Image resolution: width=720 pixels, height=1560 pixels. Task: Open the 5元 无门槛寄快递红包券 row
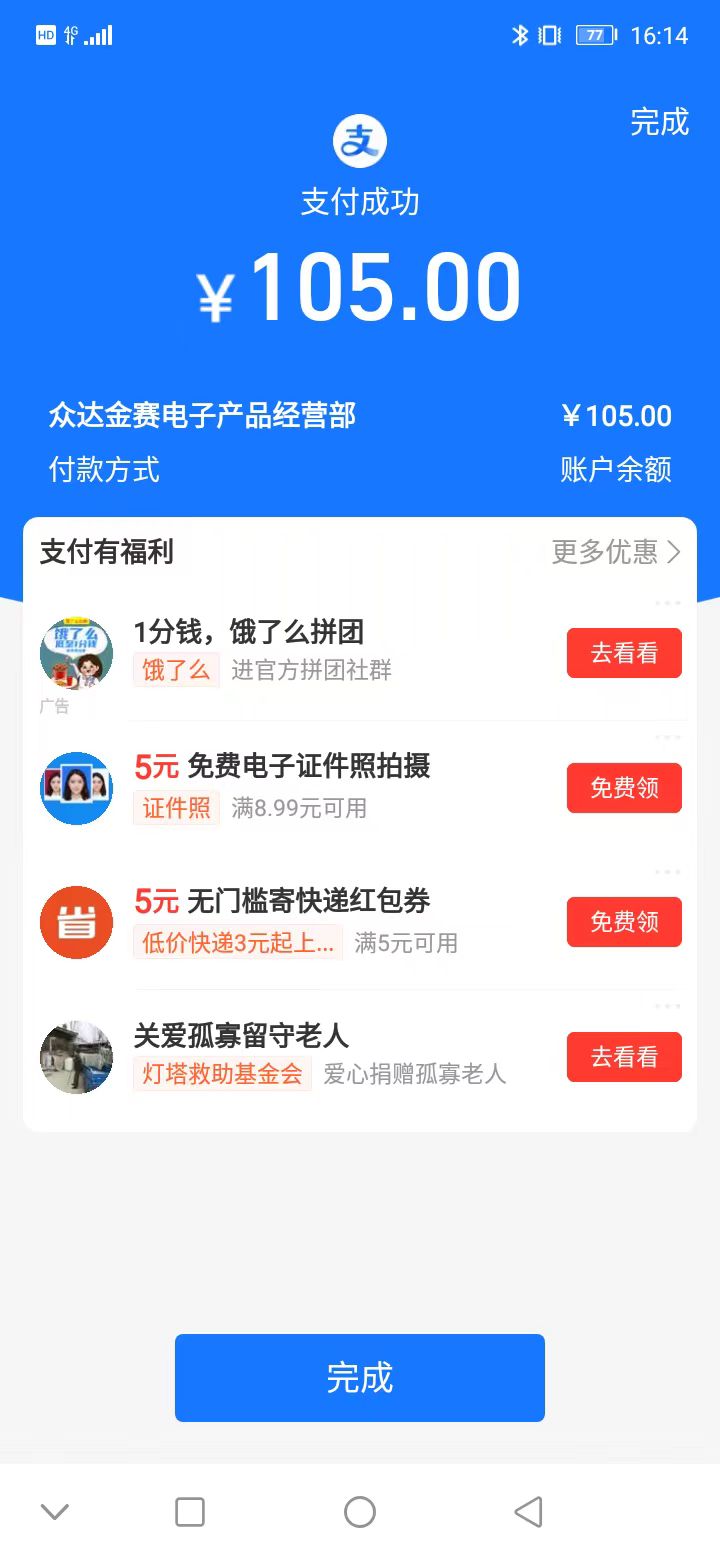click(300, 921)
